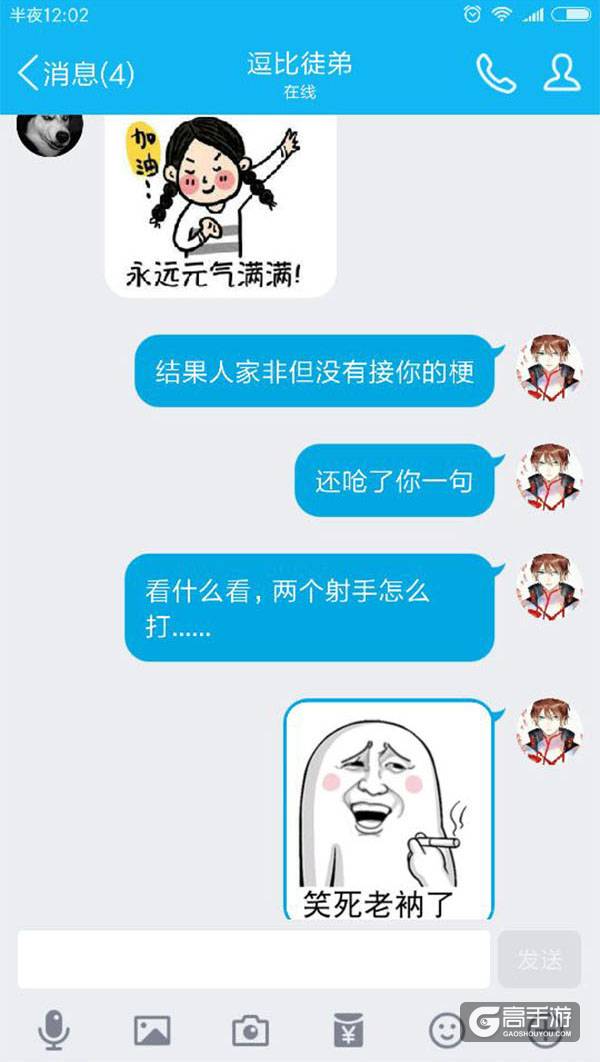Tap the husky avatar of the contact
This screenshot has width=600, height=1062.
pyautogui.click(x=50, y=132)
